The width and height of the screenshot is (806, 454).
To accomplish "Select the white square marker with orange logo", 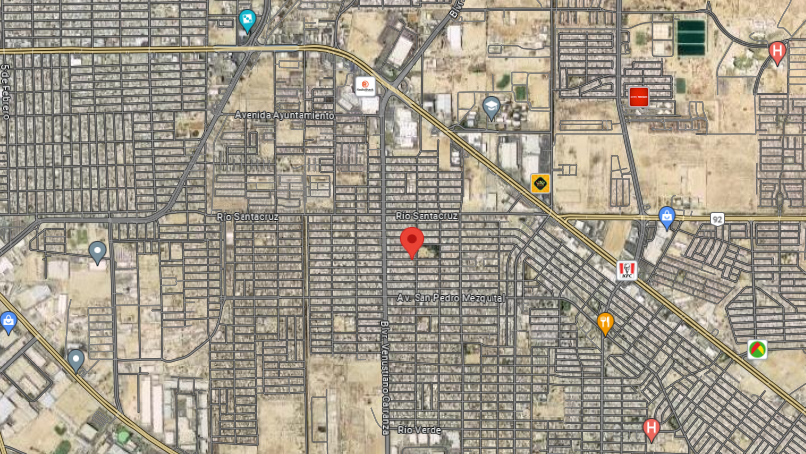I will [x=365, y=86].
